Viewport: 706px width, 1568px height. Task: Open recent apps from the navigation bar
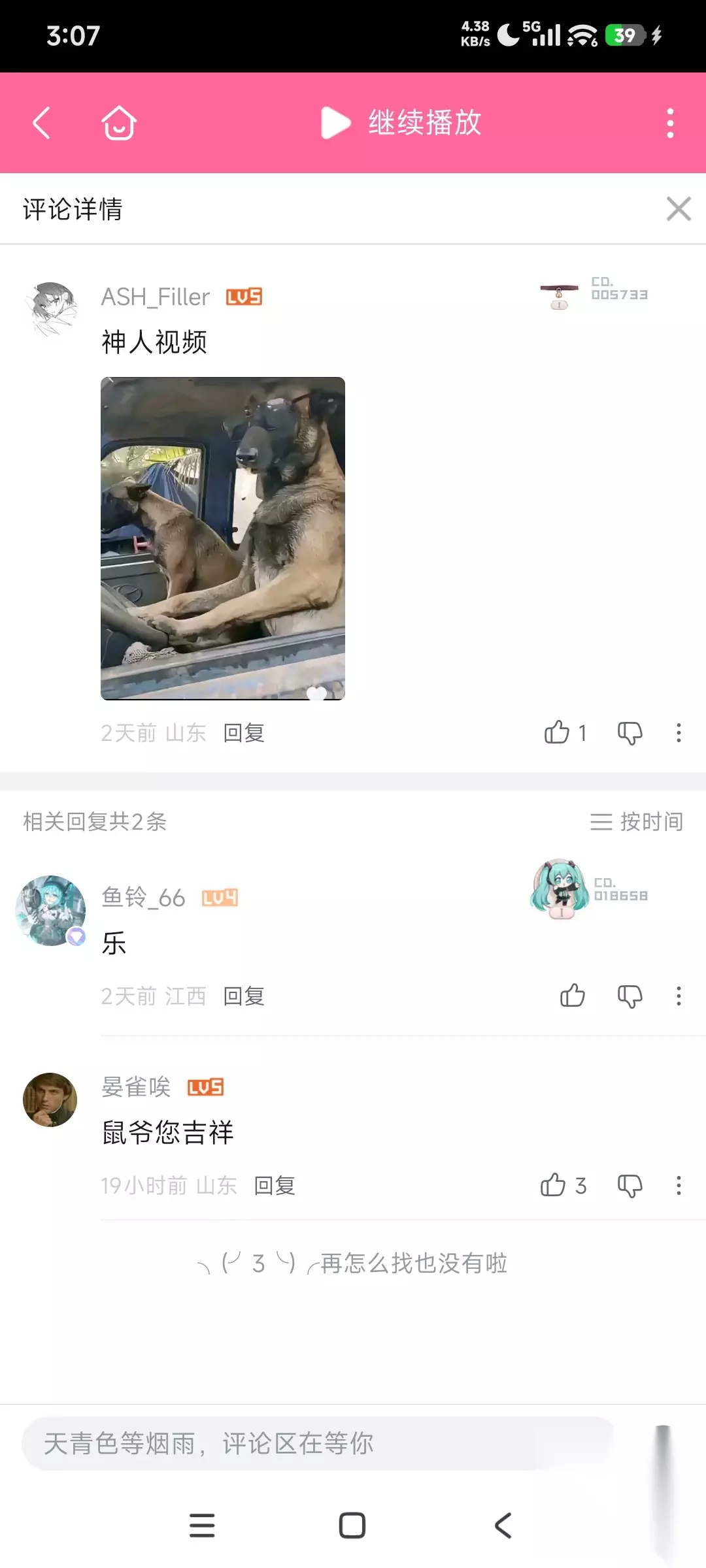(202, 1526)
